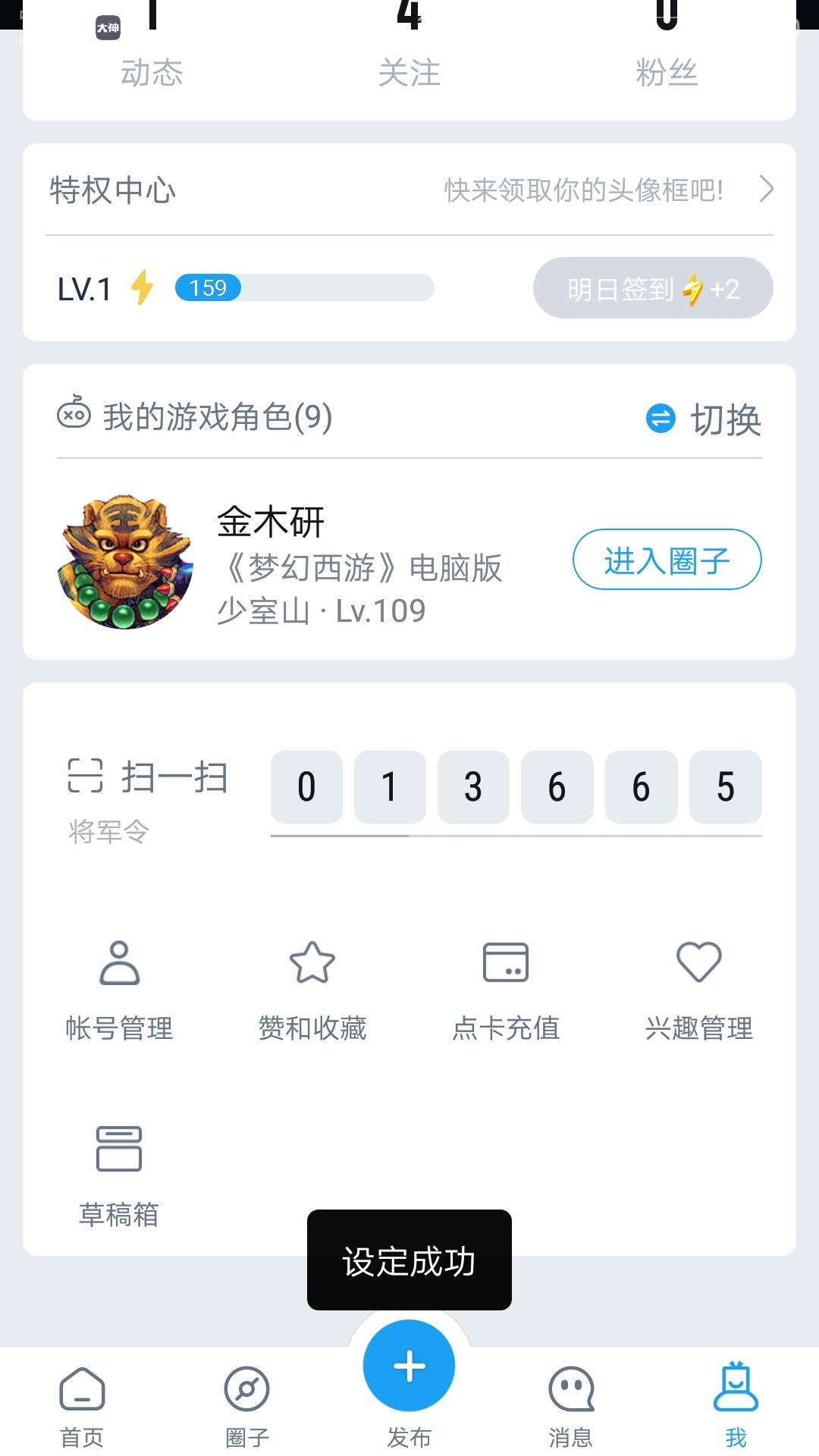The image size is (819, 1456).
Task: Open the 特权中心 privilege center row
Action: click(409, 190)
